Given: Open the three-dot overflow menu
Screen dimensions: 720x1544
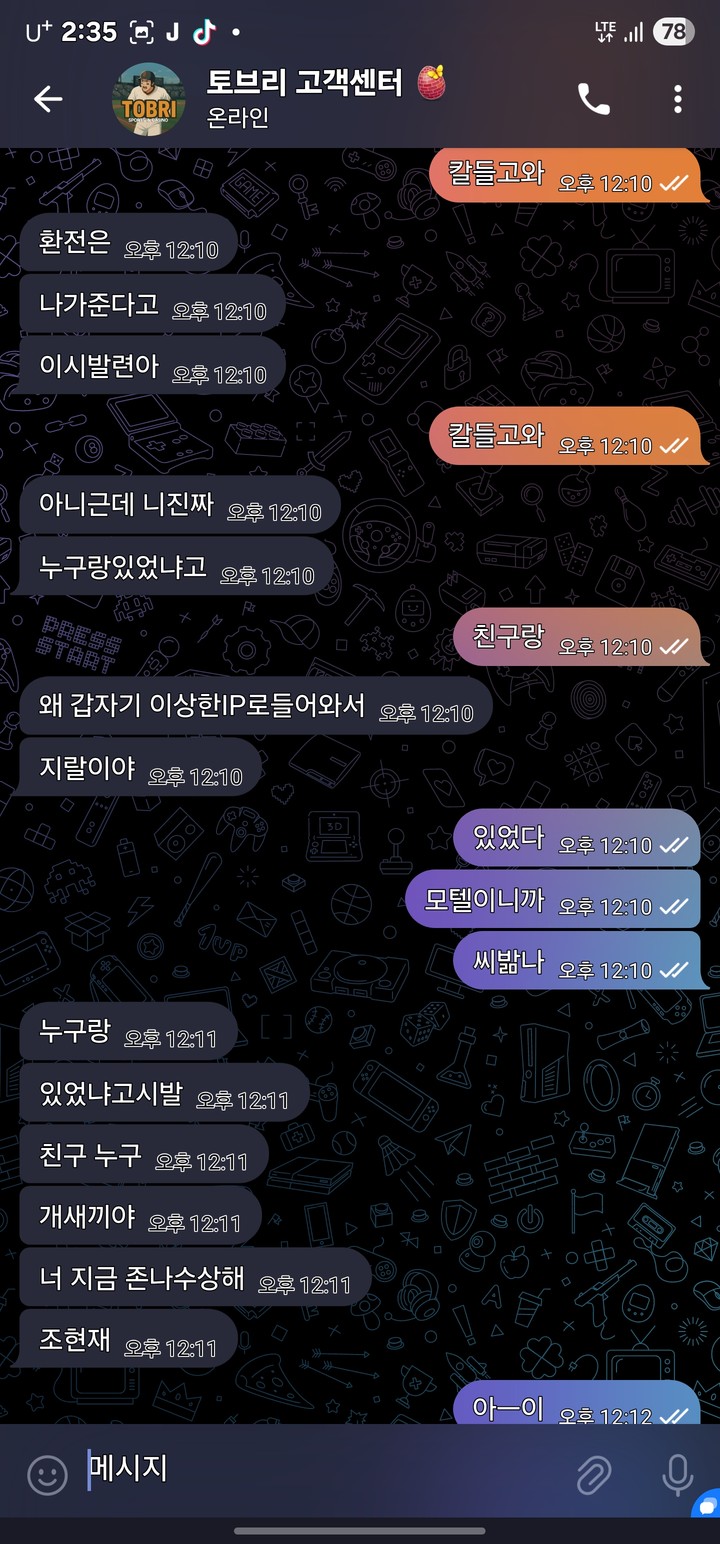Looking at the screenshot, I should [678, 98].
